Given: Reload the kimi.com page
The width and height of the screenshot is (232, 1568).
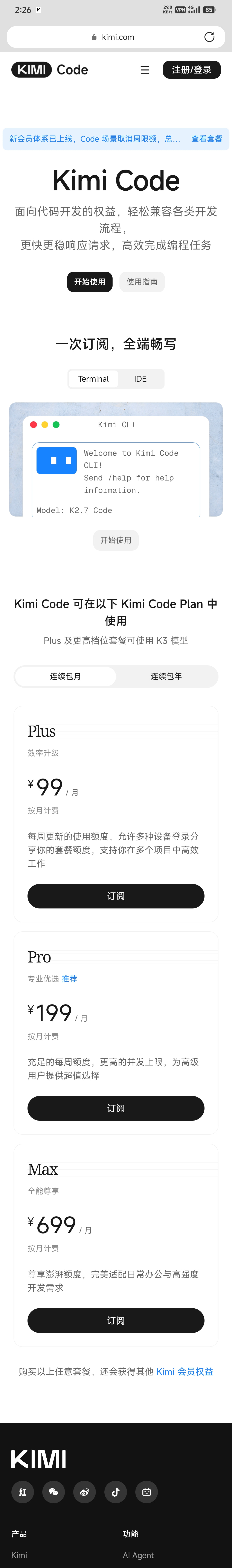Looking at the screenshot, I should pos(209,37).
